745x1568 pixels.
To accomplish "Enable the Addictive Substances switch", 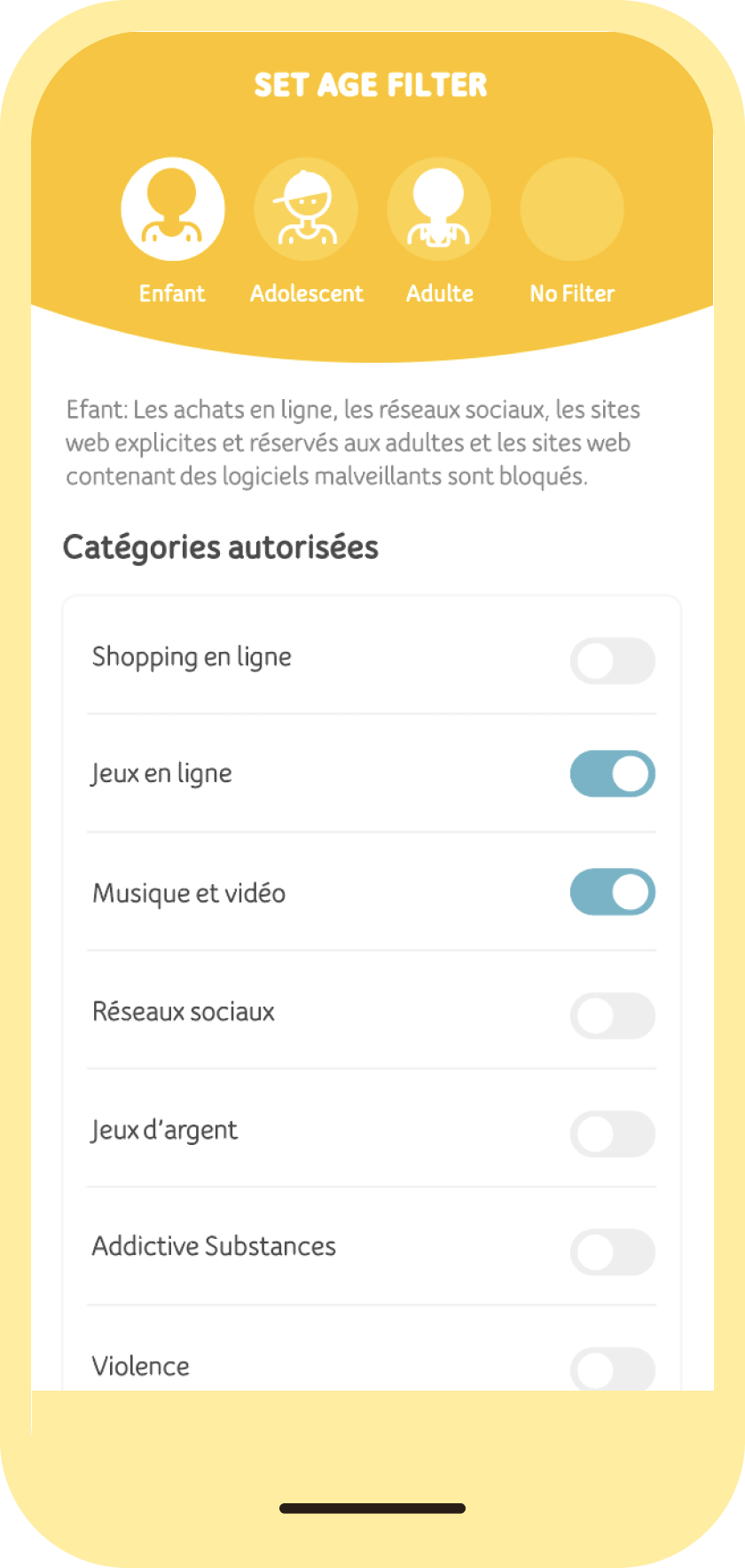I will click(x=613, y=1252).
